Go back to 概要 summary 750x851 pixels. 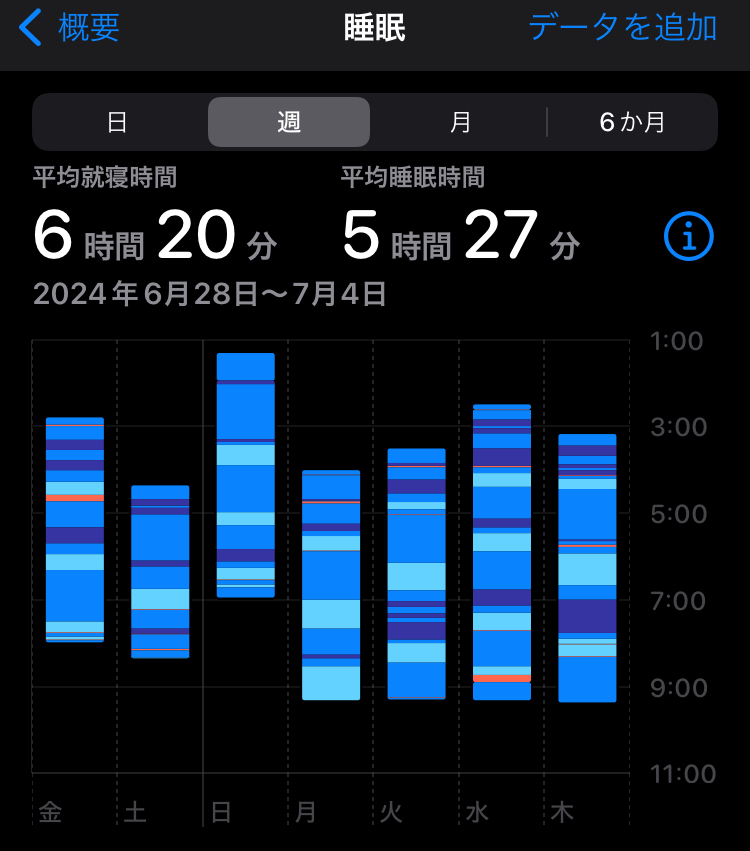point(70,28)
